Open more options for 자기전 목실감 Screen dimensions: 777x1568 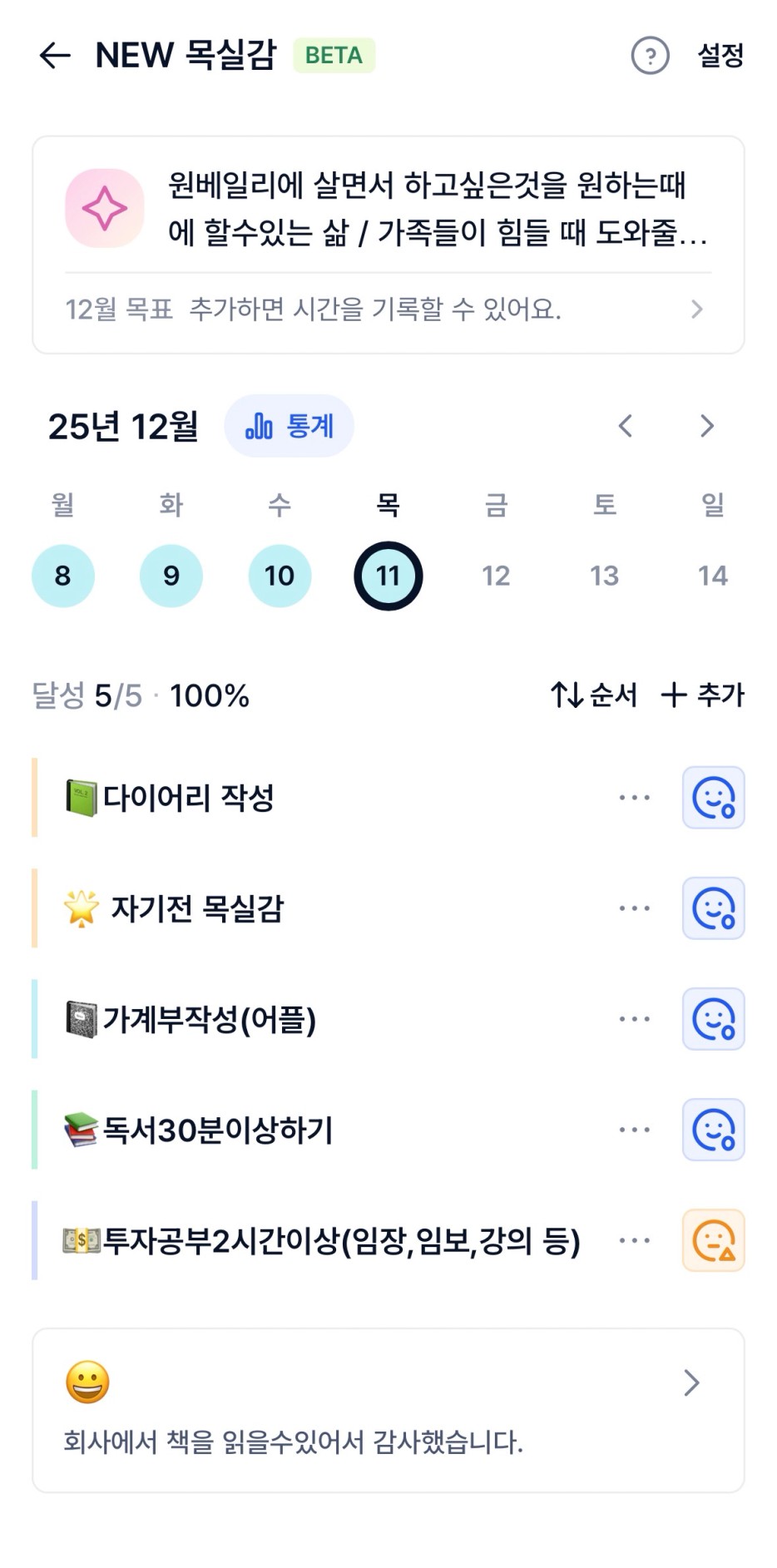[x=635, y=908]
